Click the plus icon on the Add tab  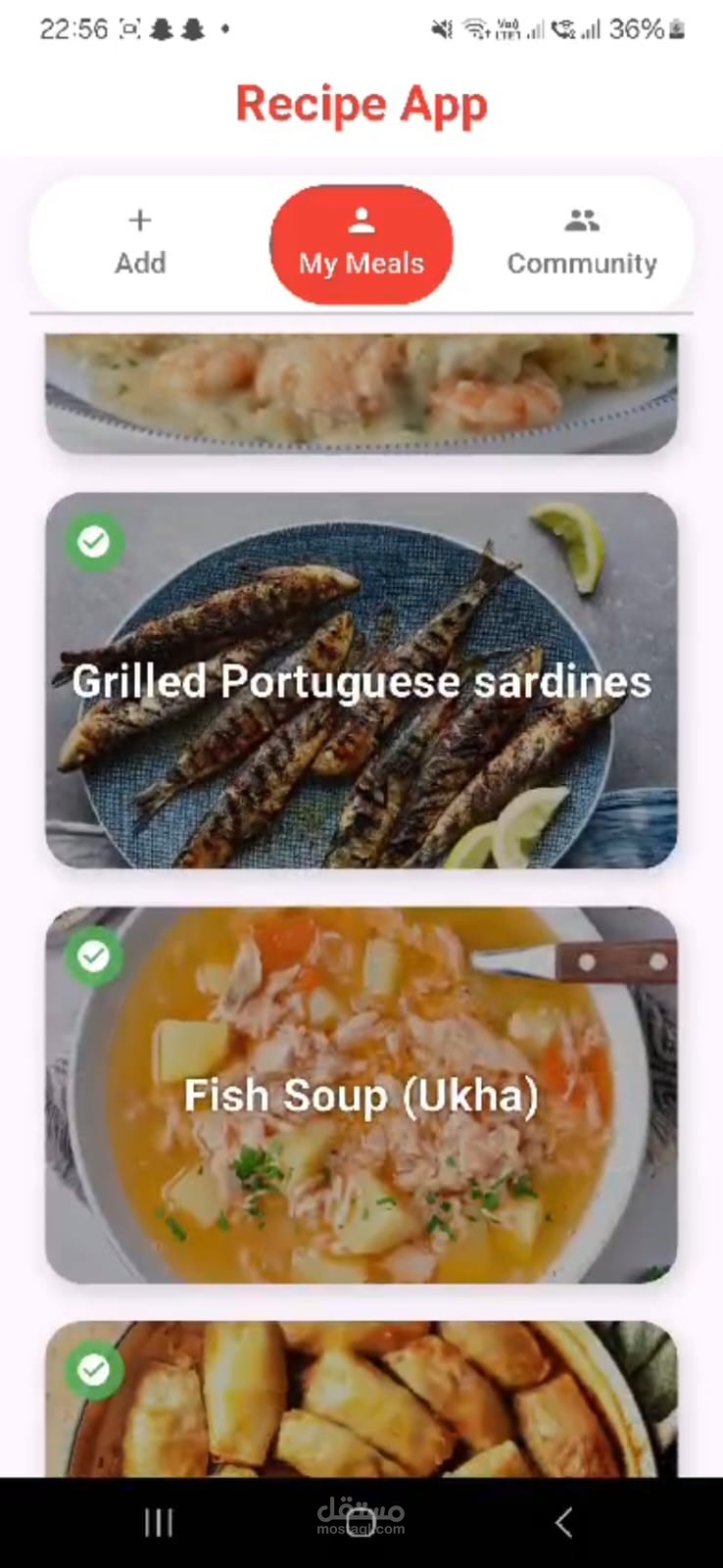140,220
